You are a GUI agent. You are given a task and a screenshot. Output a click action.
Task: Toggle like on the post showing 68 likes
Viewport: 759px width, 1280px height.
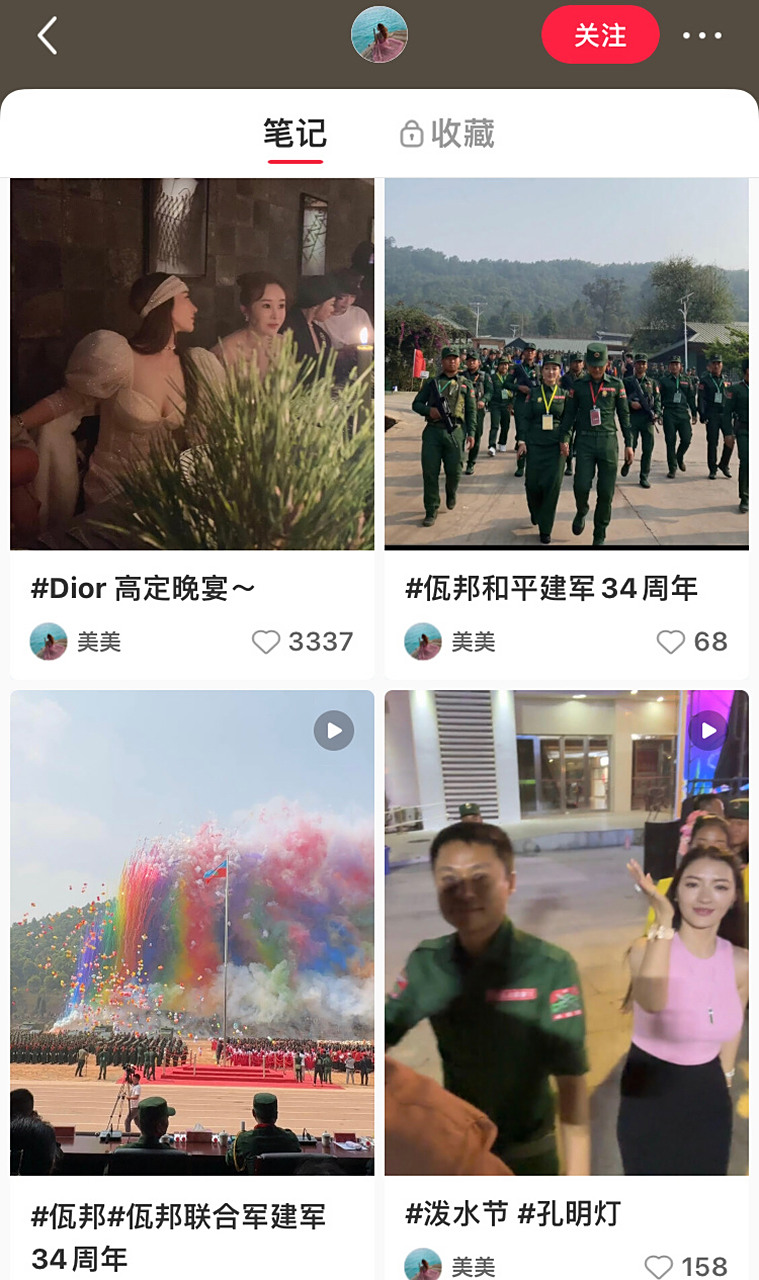[670, 642]
